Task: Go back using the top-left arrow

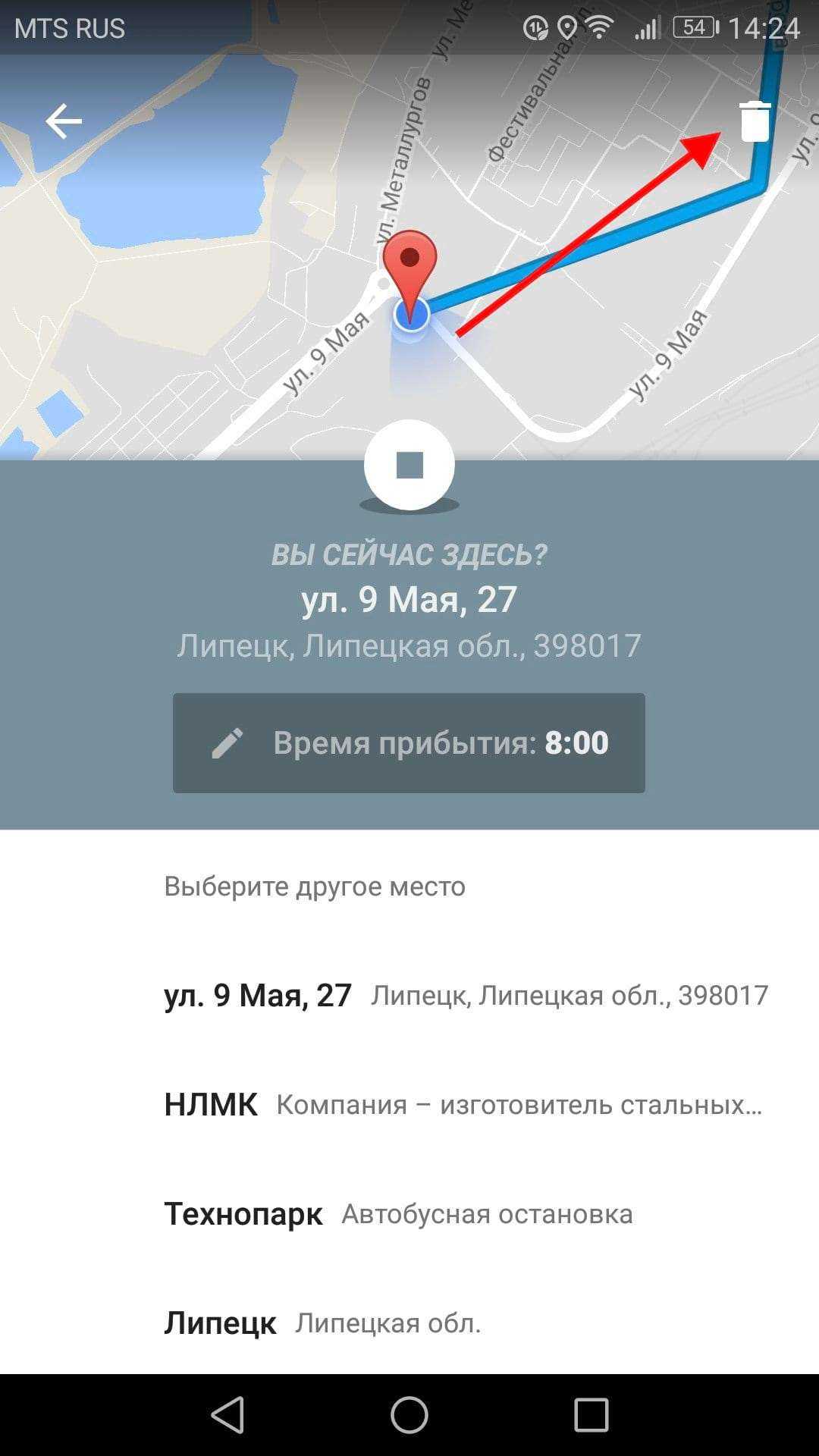Action: [x=64, y=121]
